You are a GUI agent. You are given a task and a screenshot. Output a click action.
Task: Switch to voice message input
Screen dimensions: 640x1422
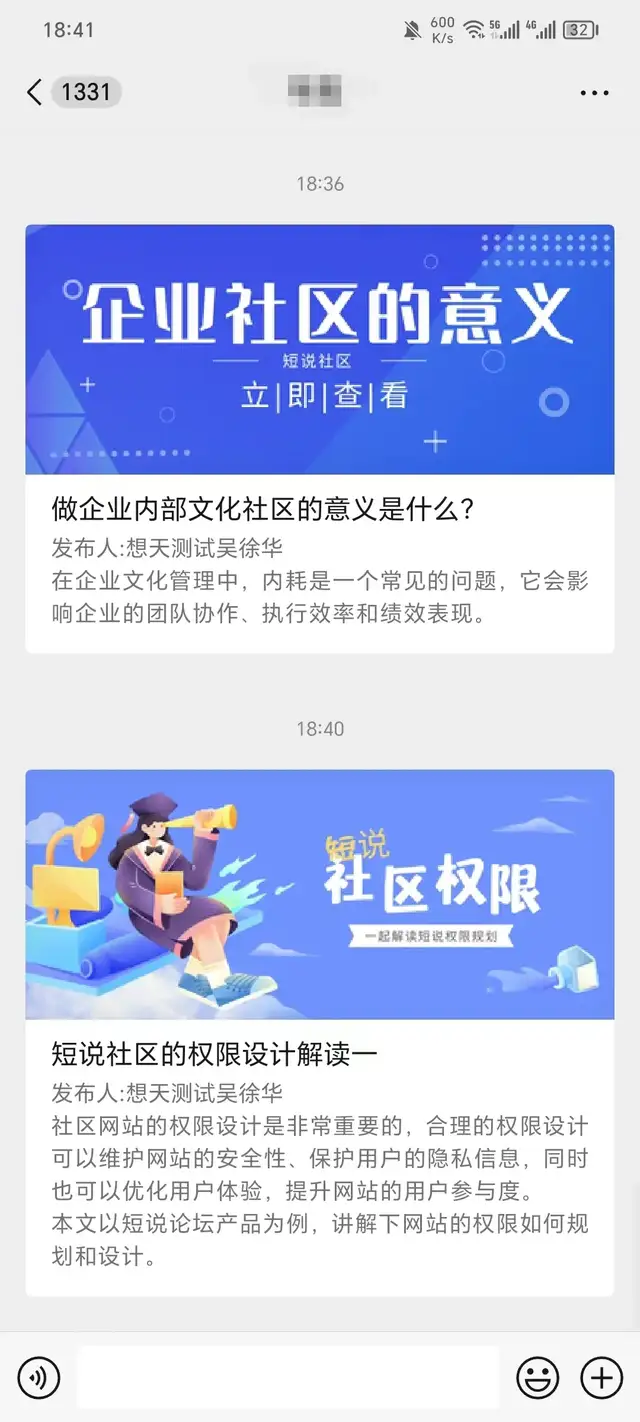click(x=39, y=1378)
